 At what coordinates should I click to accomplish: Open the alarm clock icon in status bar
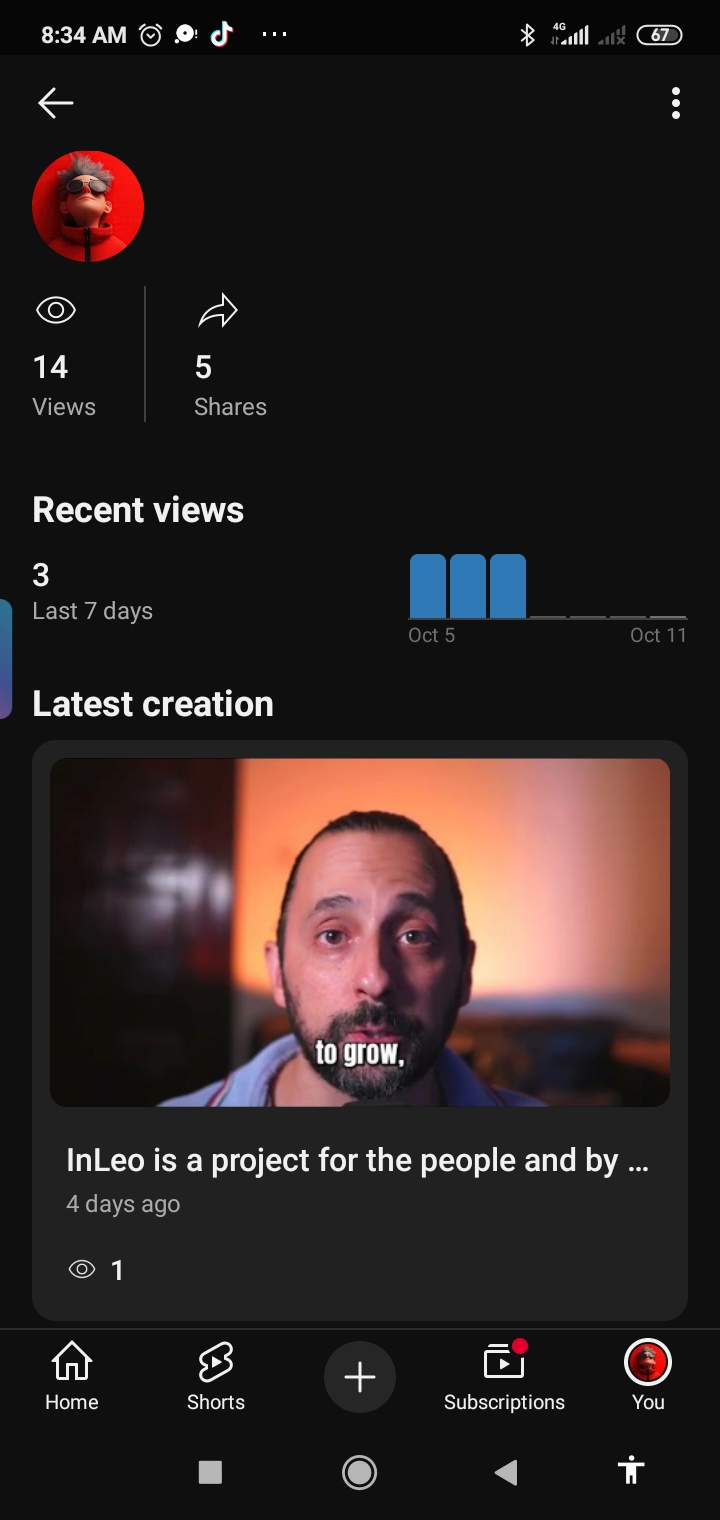[x=151, y=34]
